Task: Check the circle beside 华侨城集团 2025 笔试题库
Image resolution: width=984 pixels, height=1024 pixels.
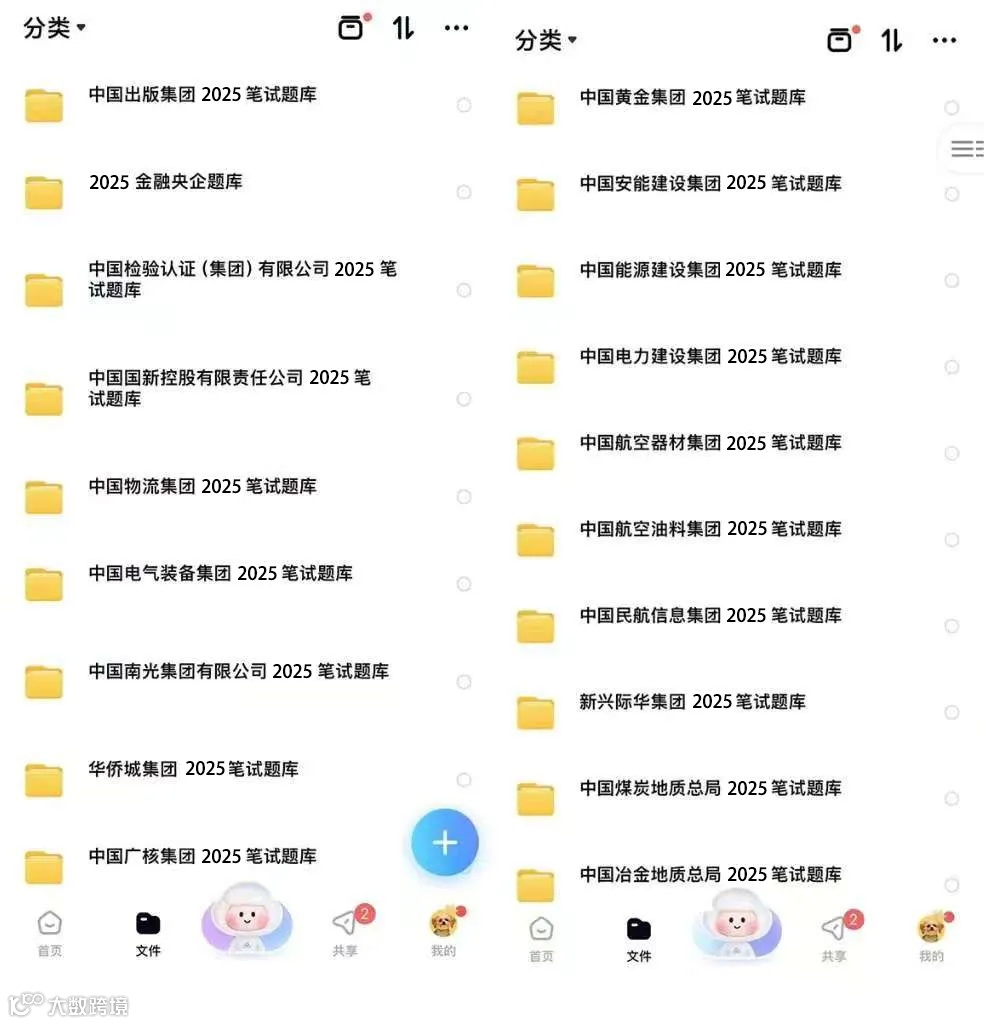Action: pyautogui.click(x=463, y=779)
